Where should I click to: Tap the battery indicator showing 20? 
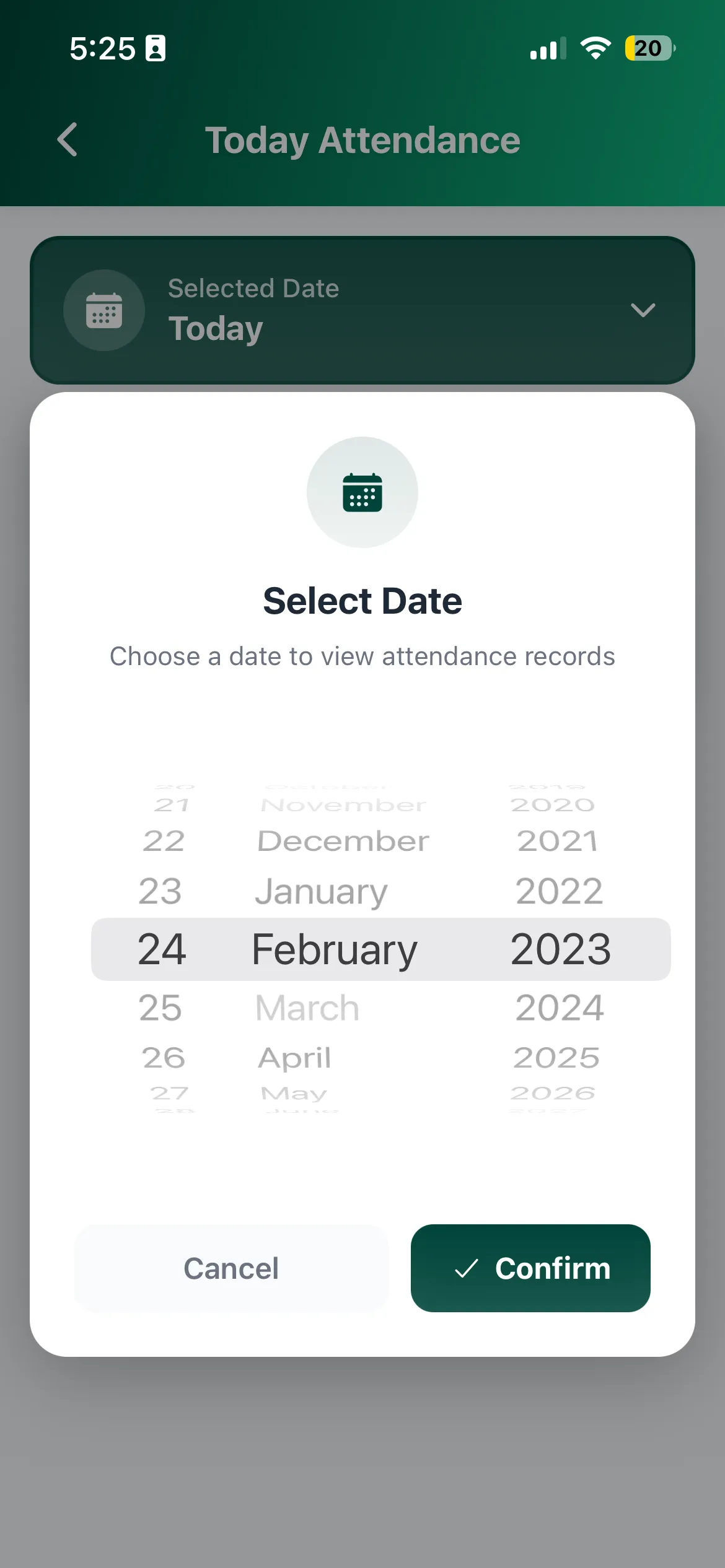tap(647, 48)
